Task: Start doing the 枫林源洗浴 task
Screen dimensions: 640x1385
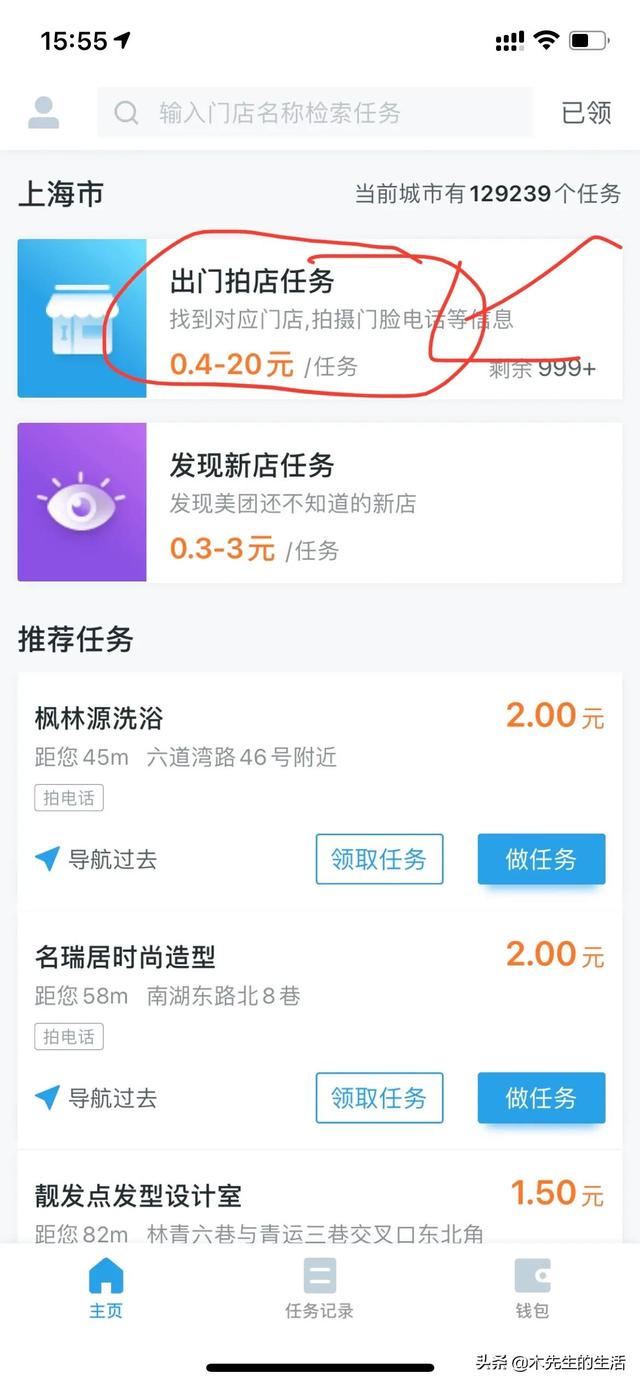Action: click(541, 859)
